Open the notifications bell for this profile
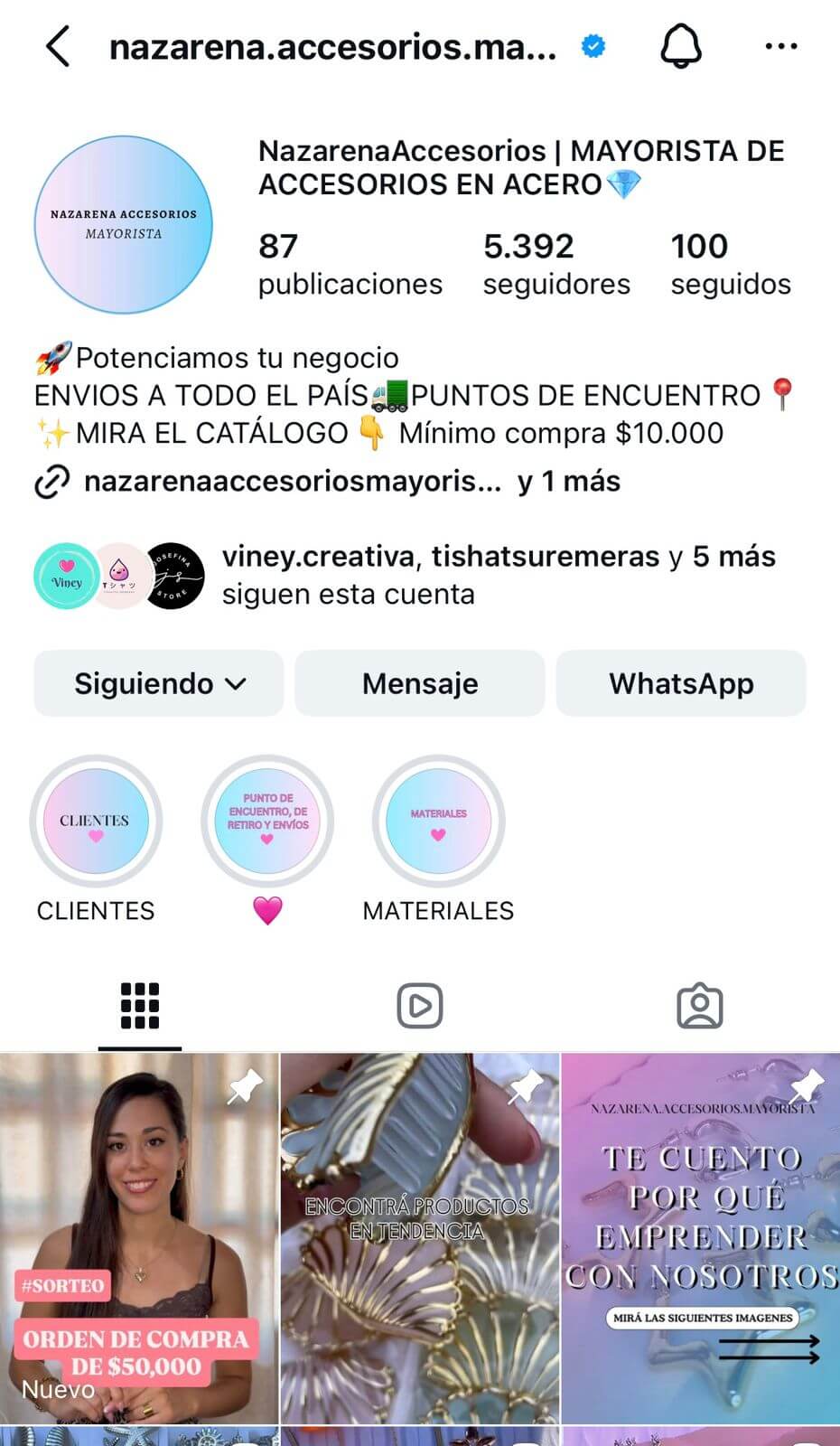The image size is (840, 1446). coord(681,46)
